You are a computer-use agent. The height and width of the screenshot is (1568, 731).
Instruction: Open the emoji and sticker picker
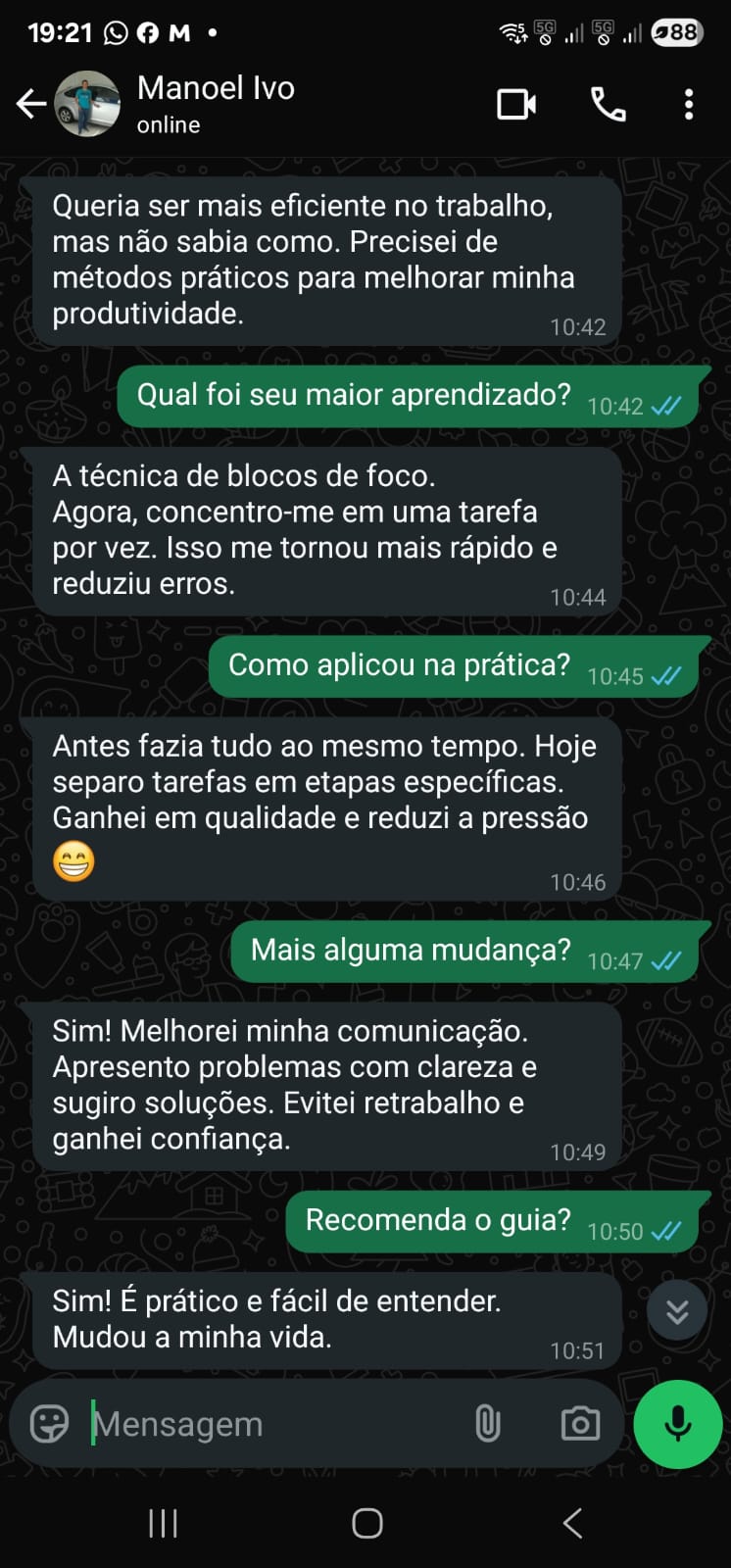tap(49, 1424)
